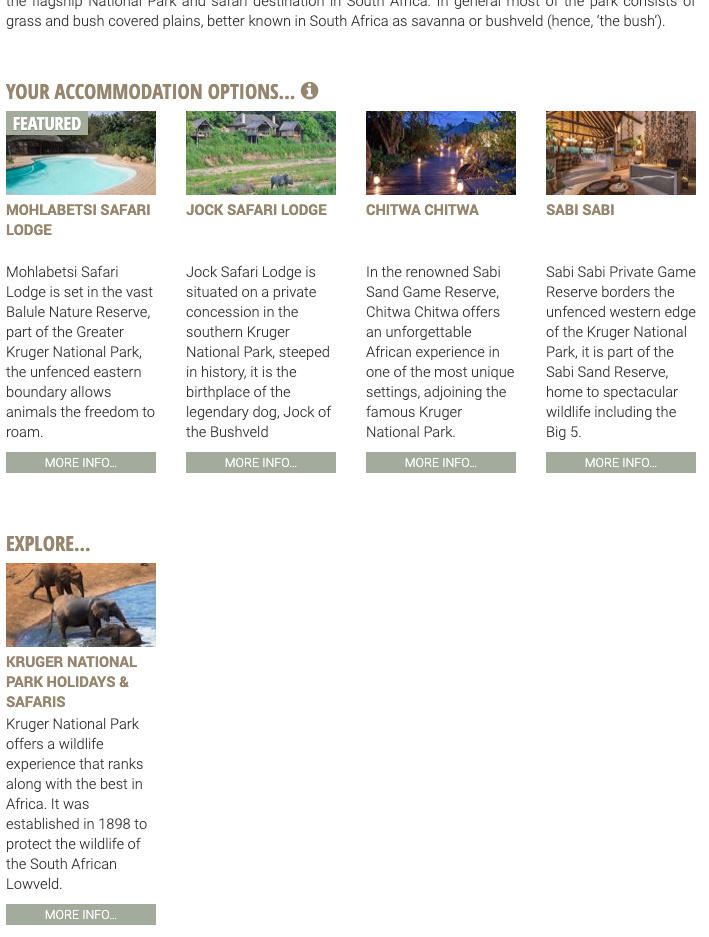Get more info on Jock Safari Lodge
This screenshot has height=937, width=709.
point(261,463)
